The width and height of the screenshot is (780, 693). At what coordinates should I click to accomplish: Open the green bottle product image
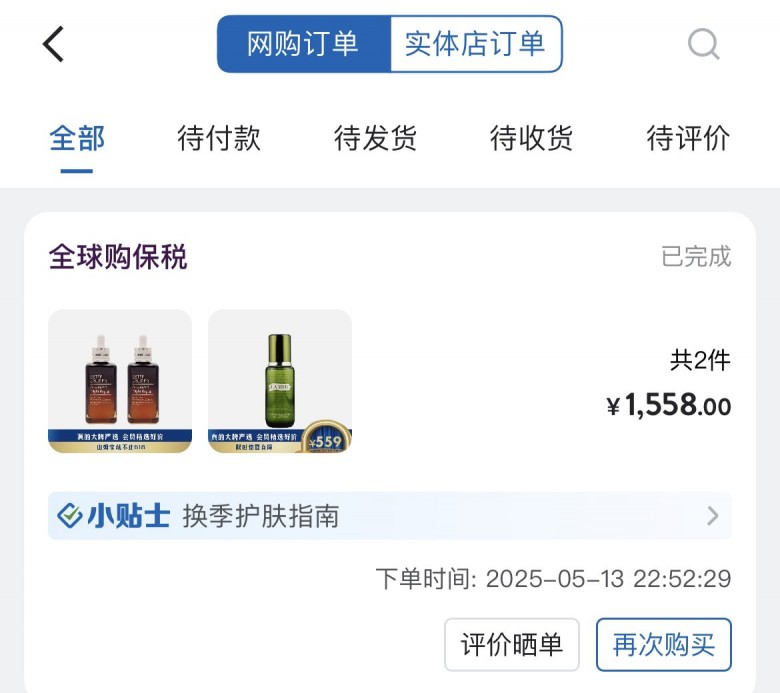280,381
